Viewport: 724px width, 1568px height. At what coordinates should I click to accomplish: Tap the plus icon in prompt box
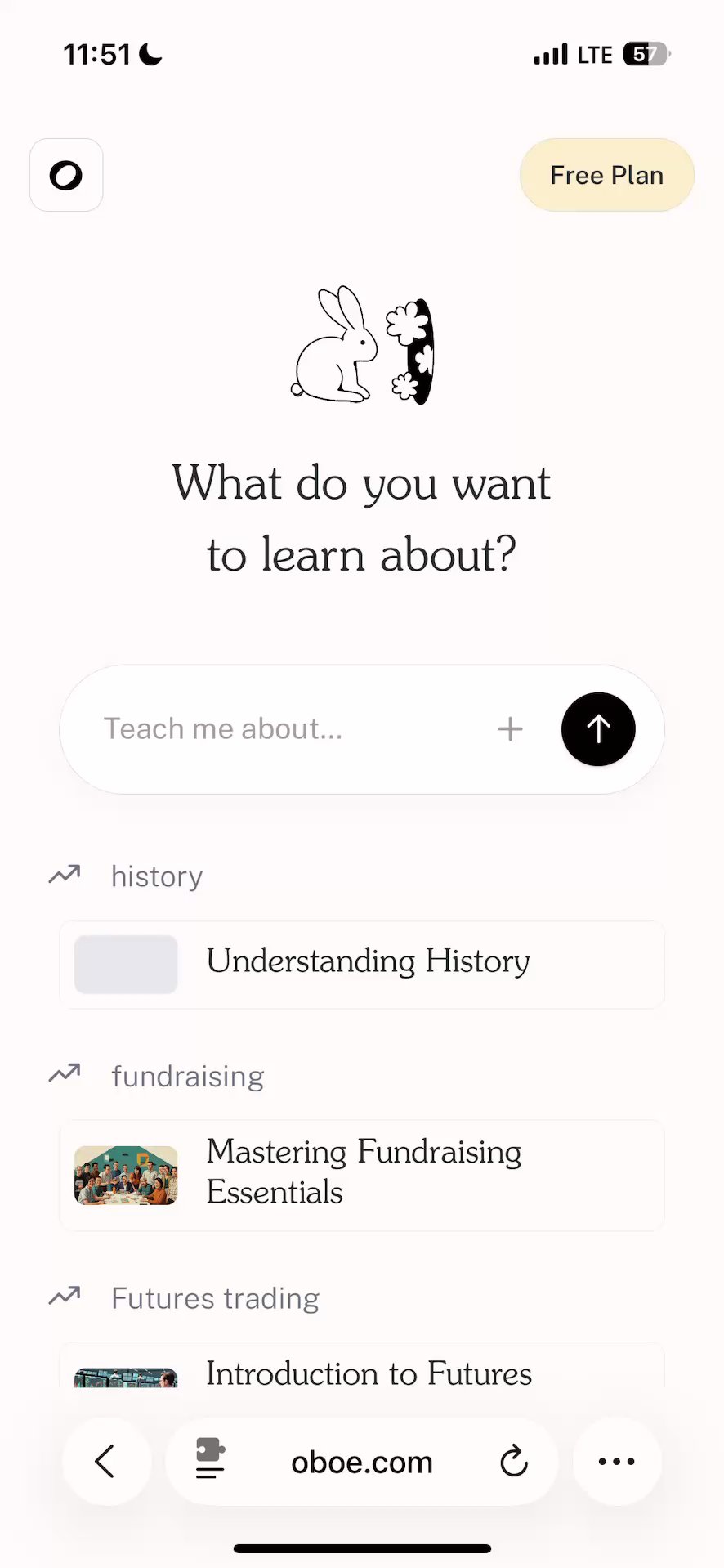pos(510,728)
